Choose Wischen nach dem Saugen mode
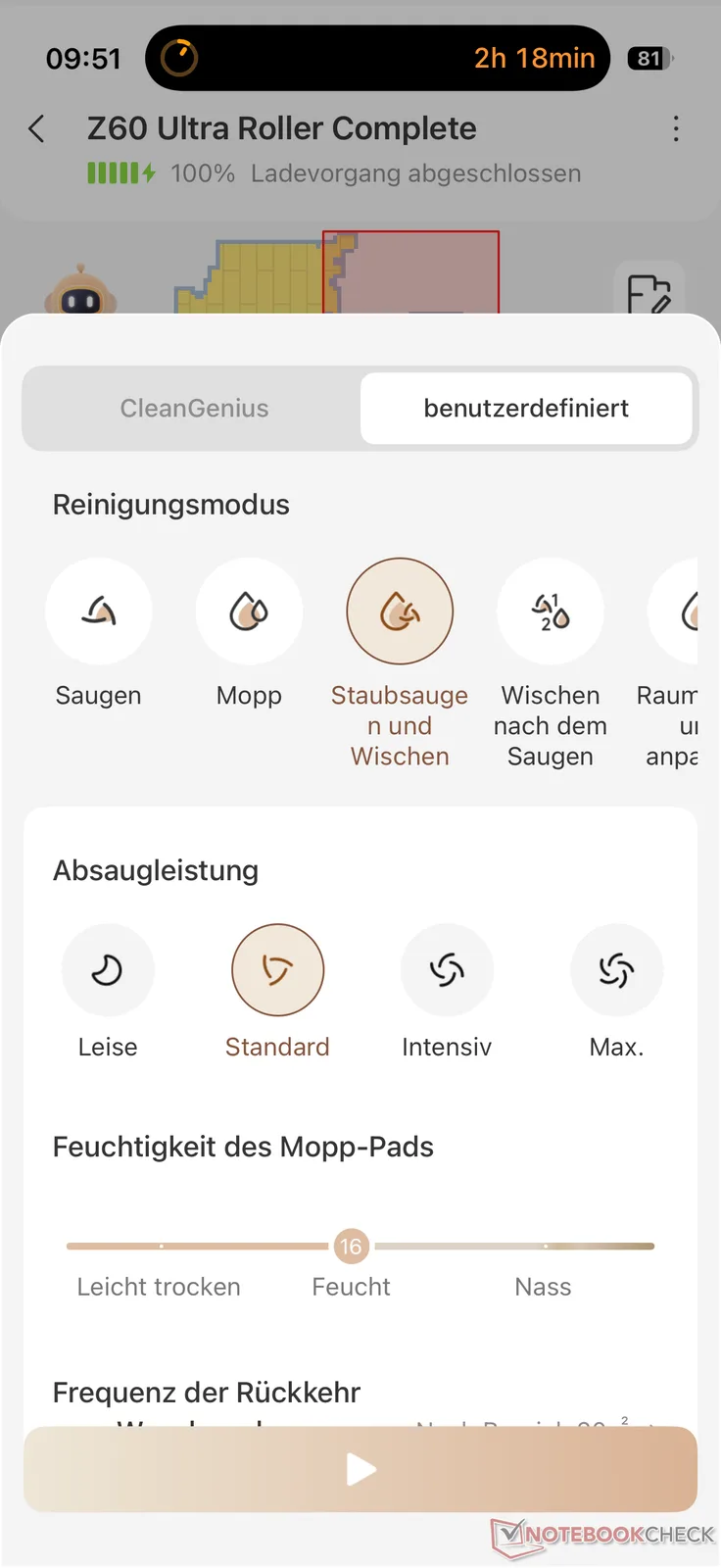Viewport: 721px width, 1568px height. [551, 612]
